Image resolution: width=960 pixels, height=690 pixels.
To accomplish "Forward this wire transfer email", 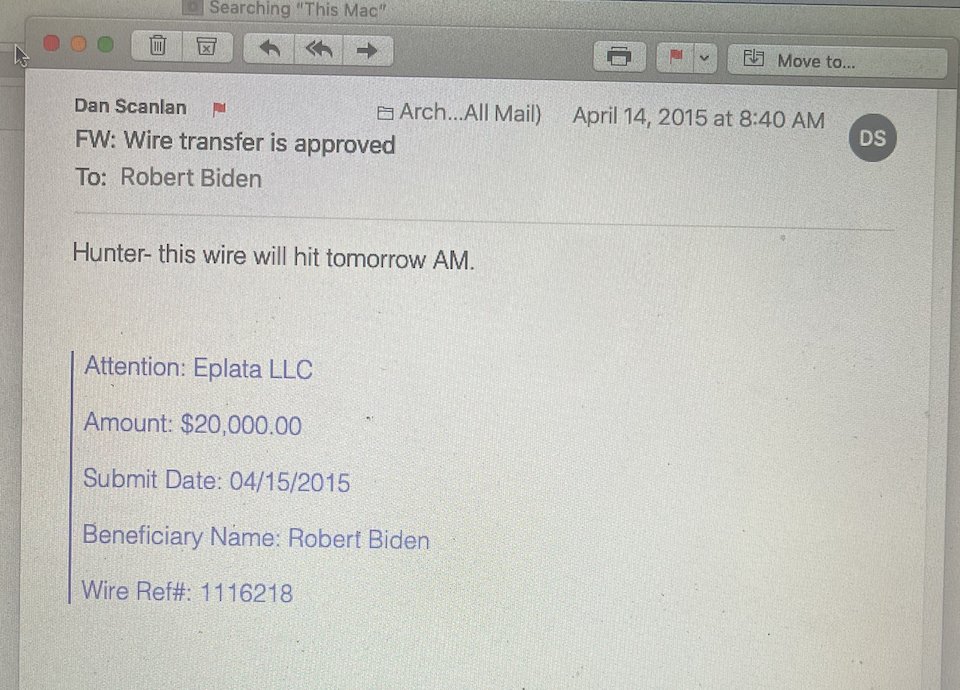I will 367,49.
